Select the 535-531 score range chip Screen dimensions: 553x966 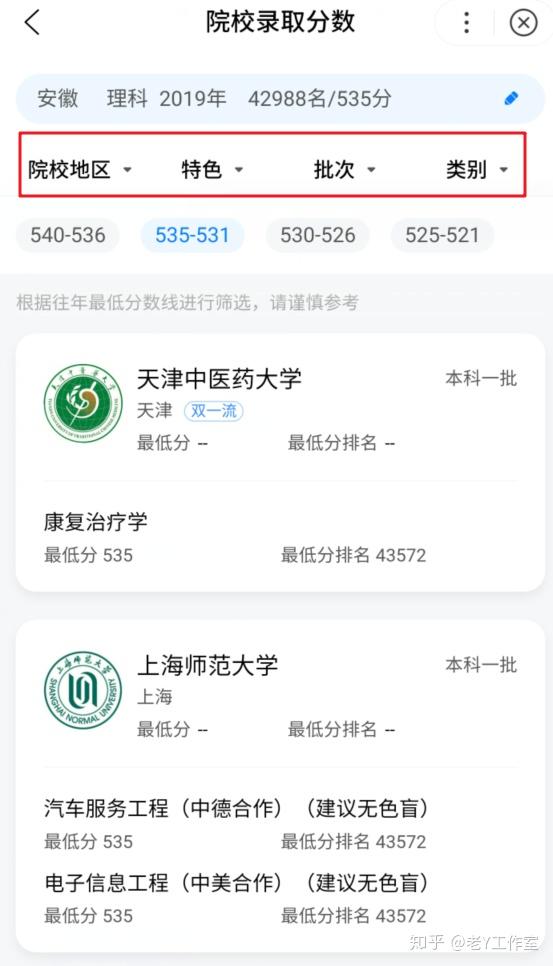click(192, 235)
